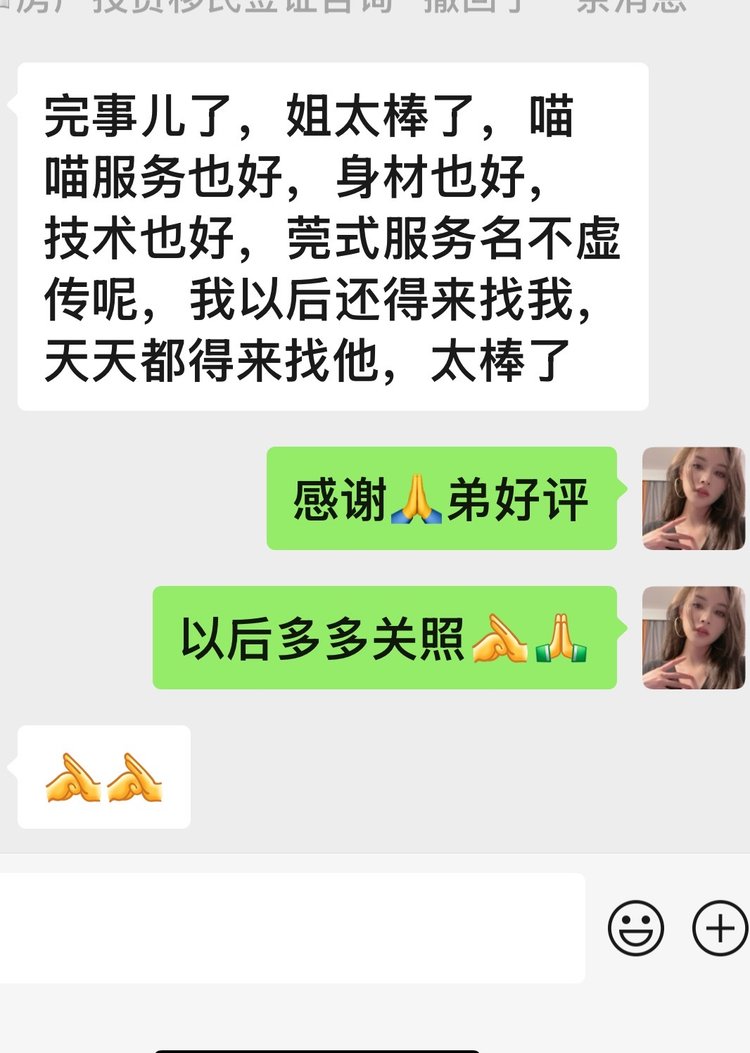
Task: Open the avatar beside the 感谢弟好评 message
Action: click(694, 498)
